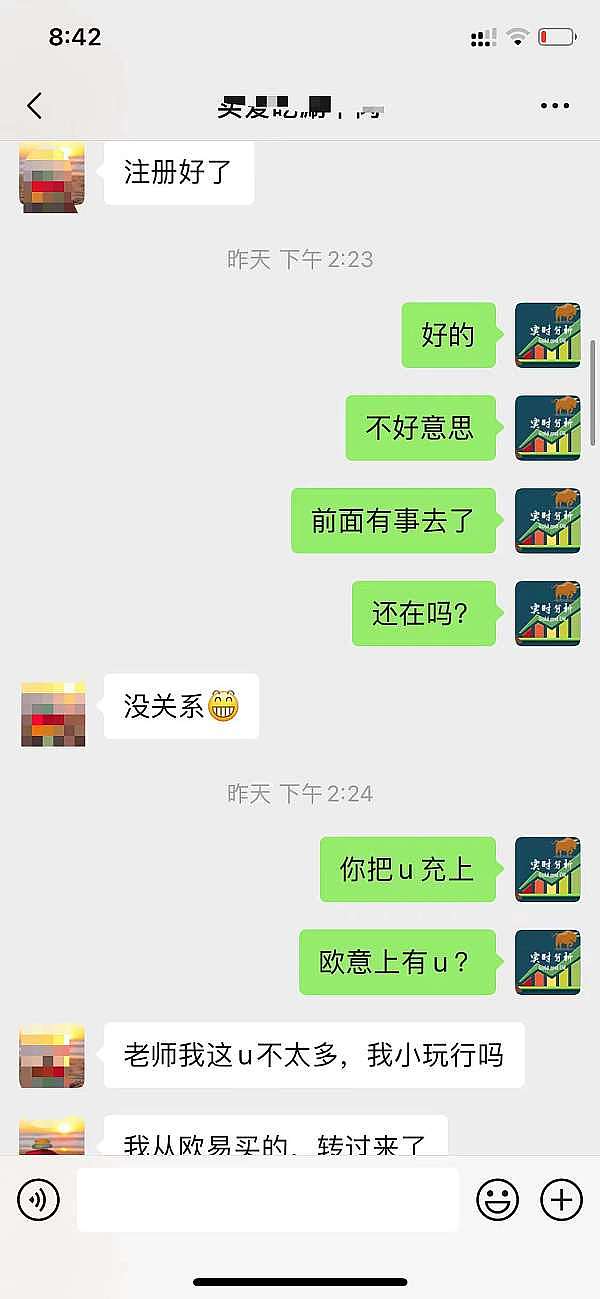Open the emoji sticker panel
600x1299 pixels.
coord(497,1198)
